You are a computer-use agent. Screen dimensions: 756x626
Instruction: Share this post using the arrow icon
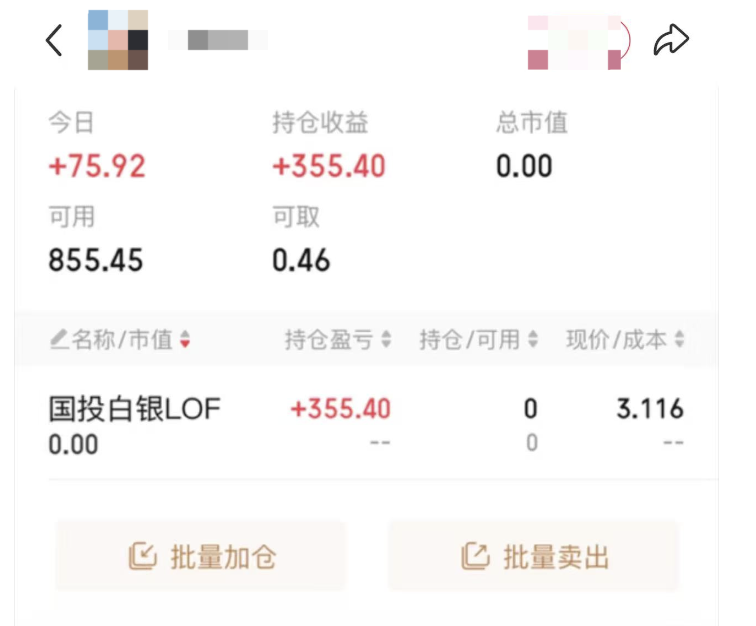[x=671, y=40]
